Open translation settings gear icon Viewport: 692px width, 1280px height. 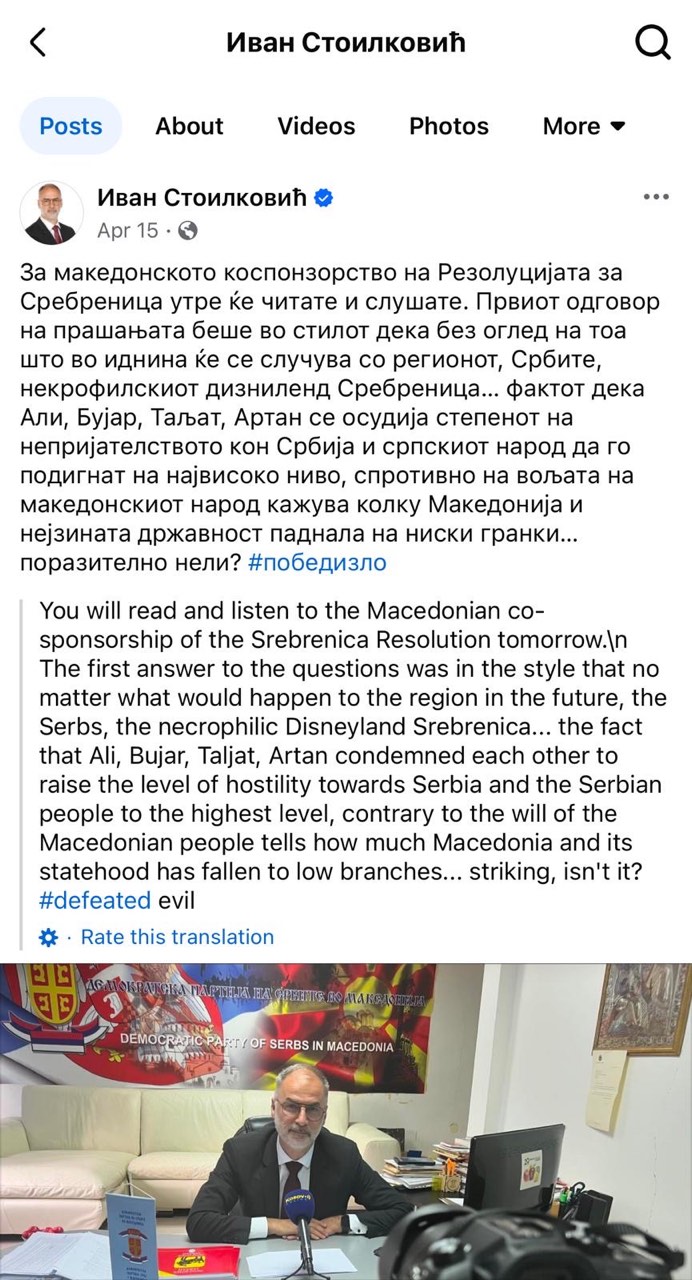coord(48,937)
